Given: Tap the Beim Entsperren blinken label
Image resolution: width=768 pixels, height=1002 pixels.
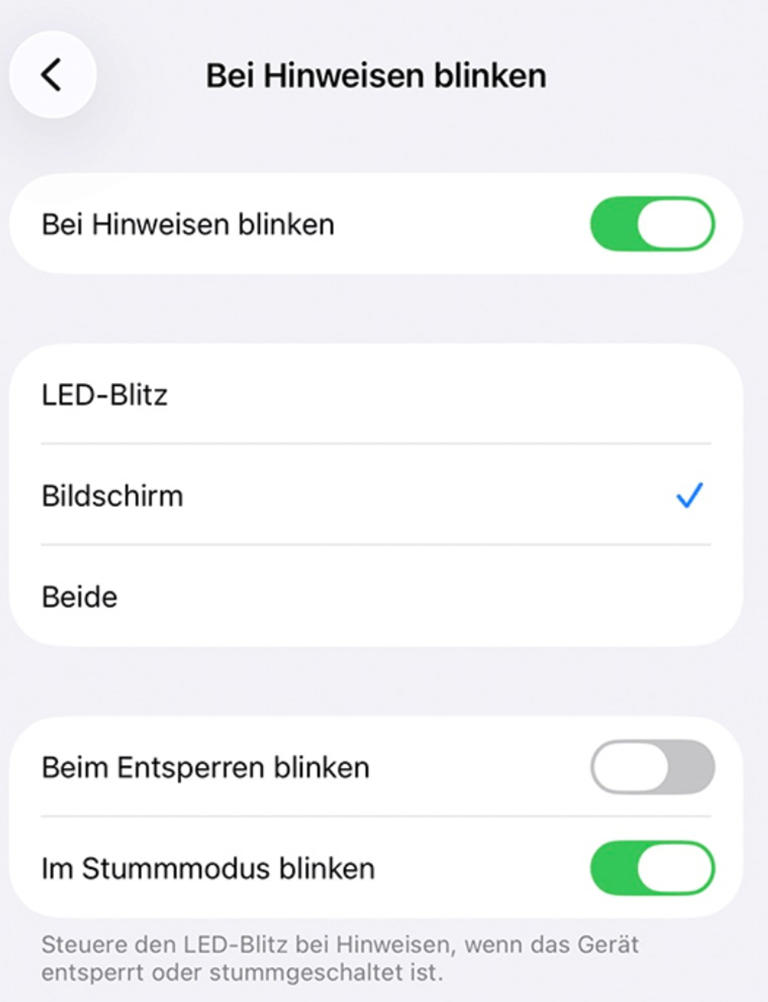Looking at the screenshot, I should coord(205,767).
